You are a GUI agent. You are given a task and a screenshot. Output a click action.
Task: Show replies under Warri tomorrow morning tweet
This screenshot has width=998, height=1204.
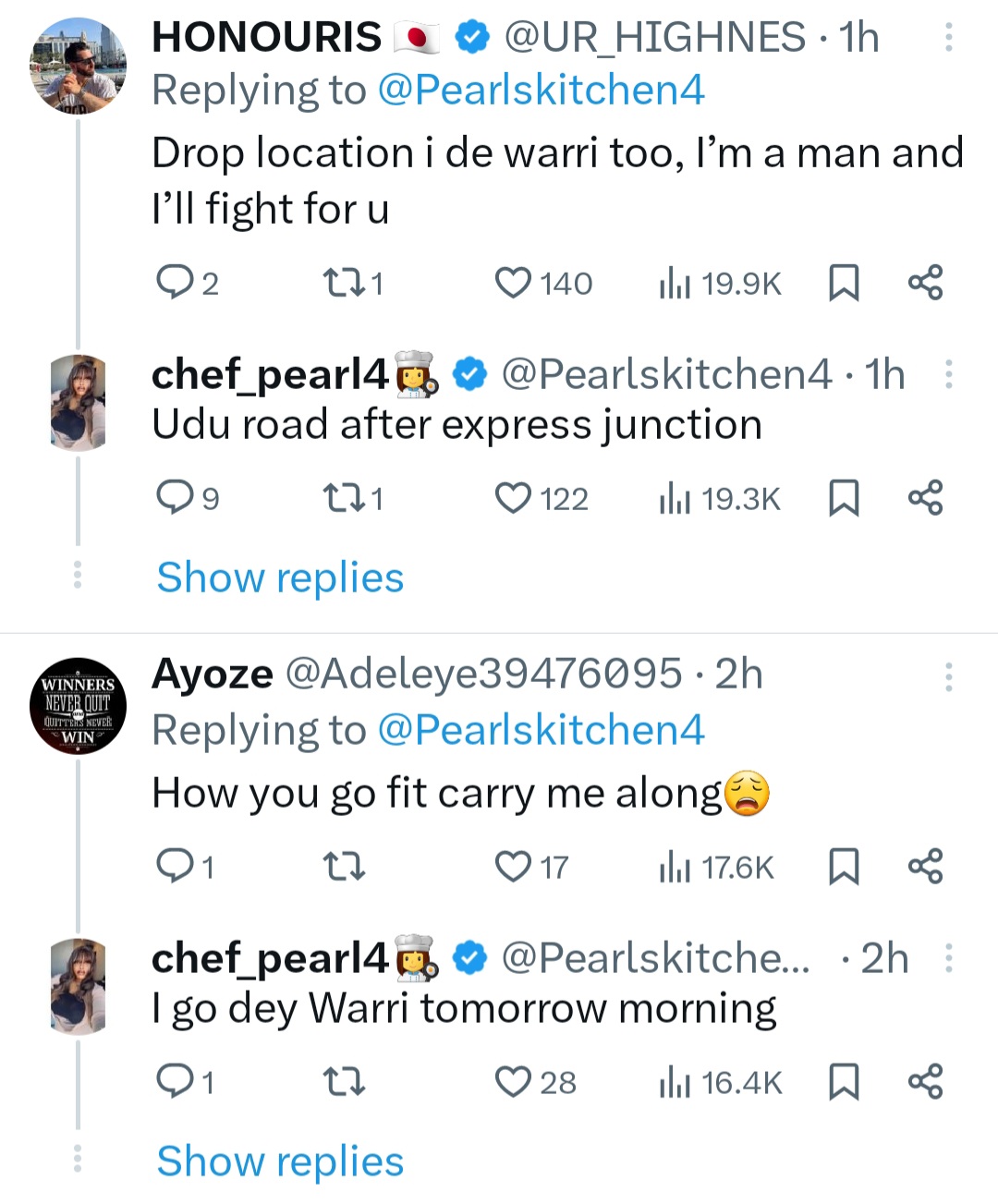pyautogui.click(x=280, y=1161)
